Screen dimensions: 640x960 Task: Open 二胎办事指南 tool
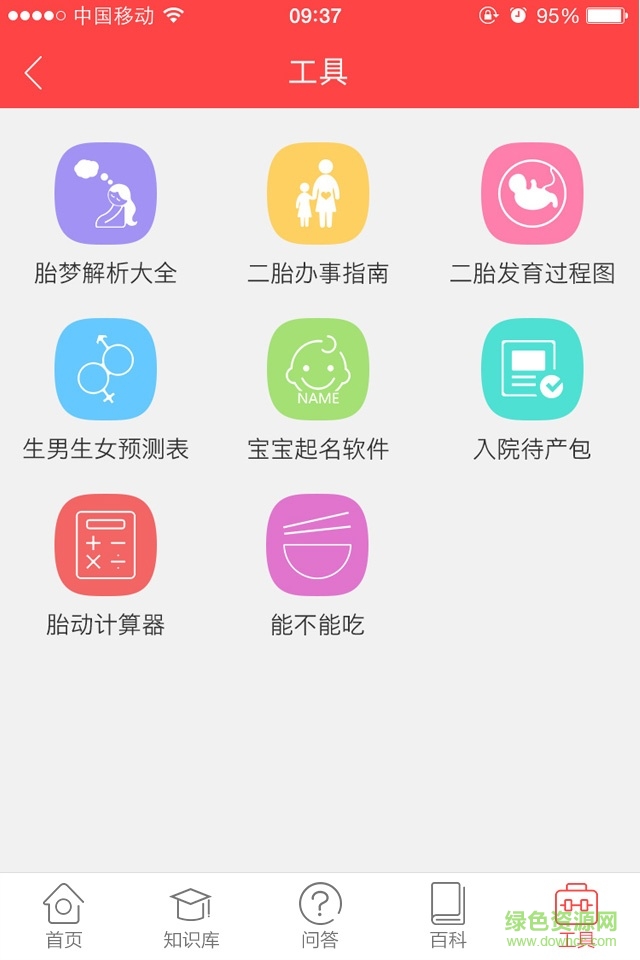318,194
